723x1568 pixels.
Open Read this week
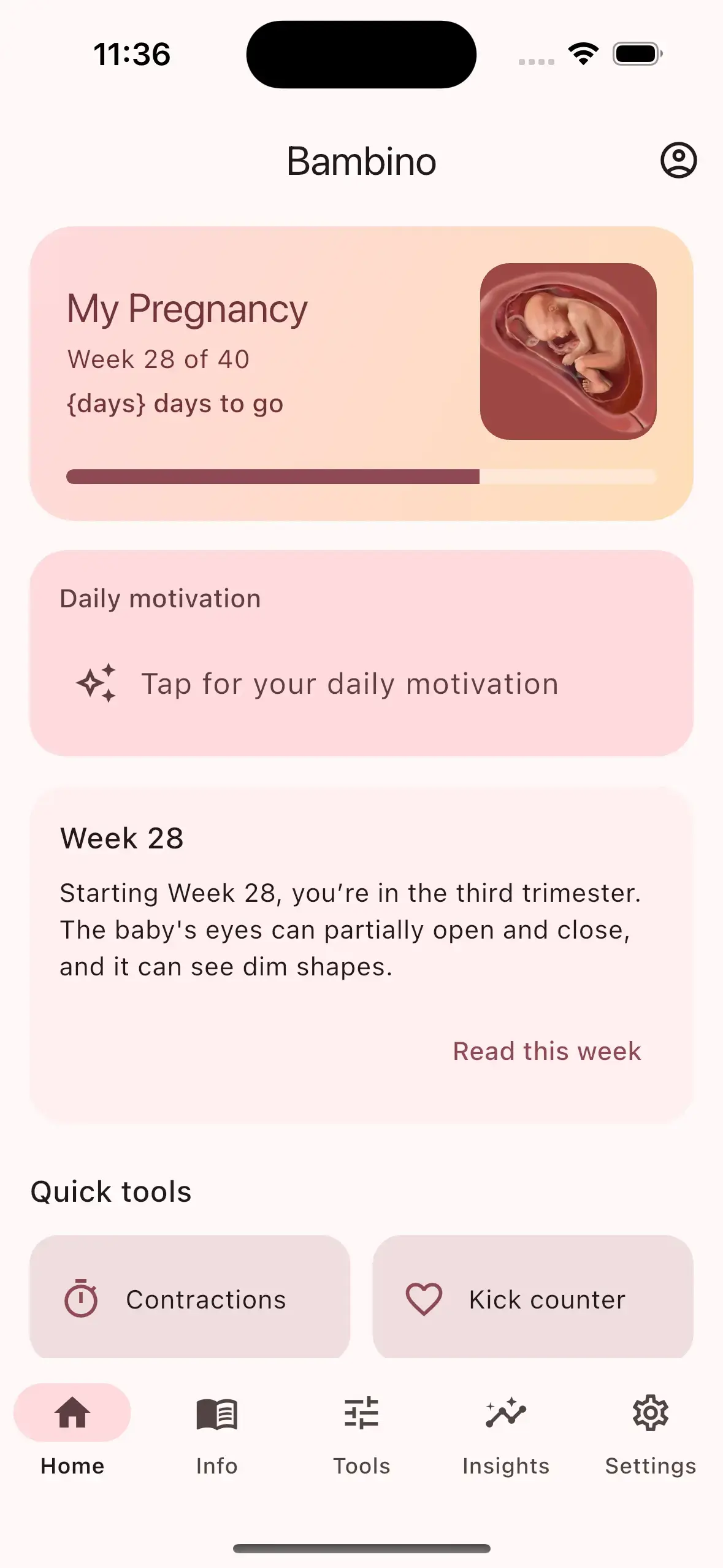(x=546, y=1051)
